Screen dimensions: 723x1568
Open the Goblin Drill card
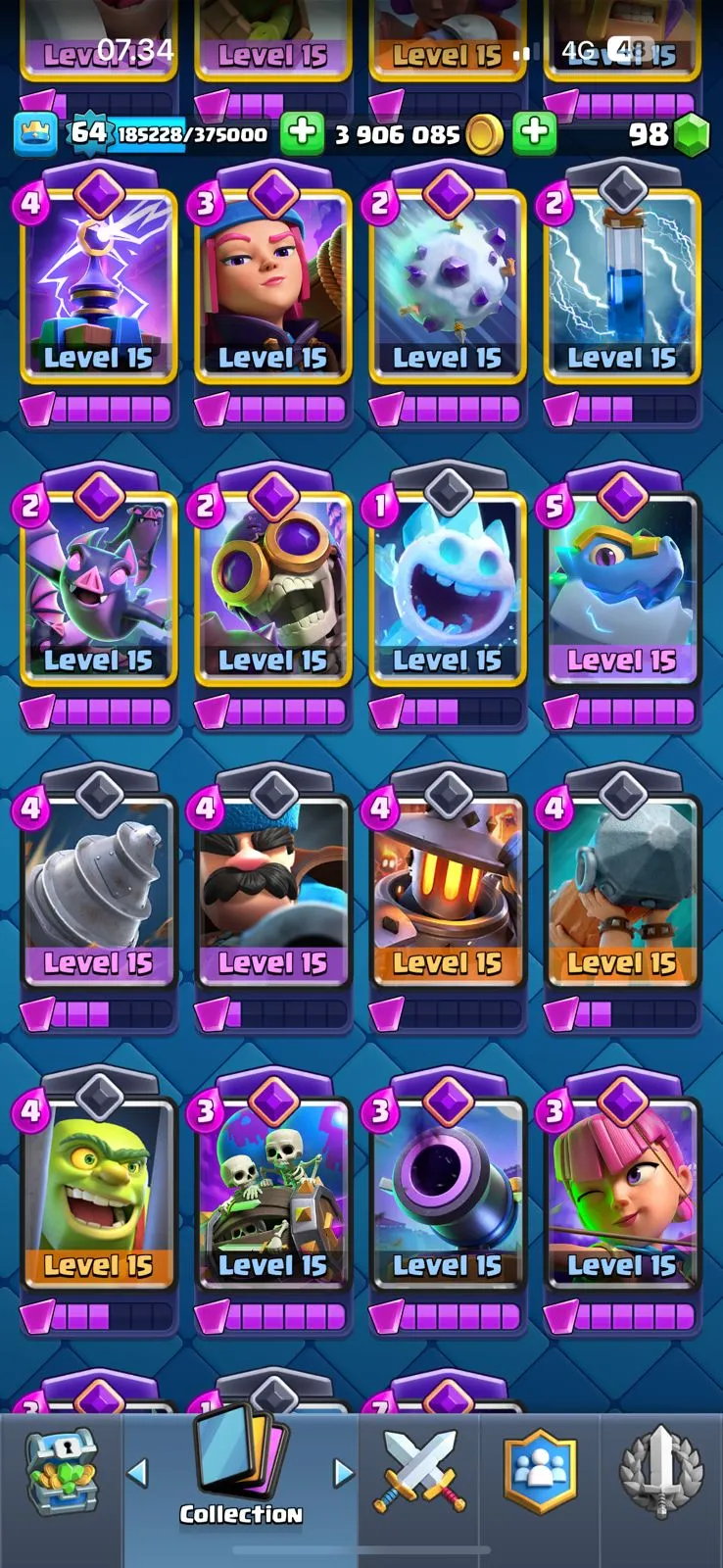(x=98, y=889)
